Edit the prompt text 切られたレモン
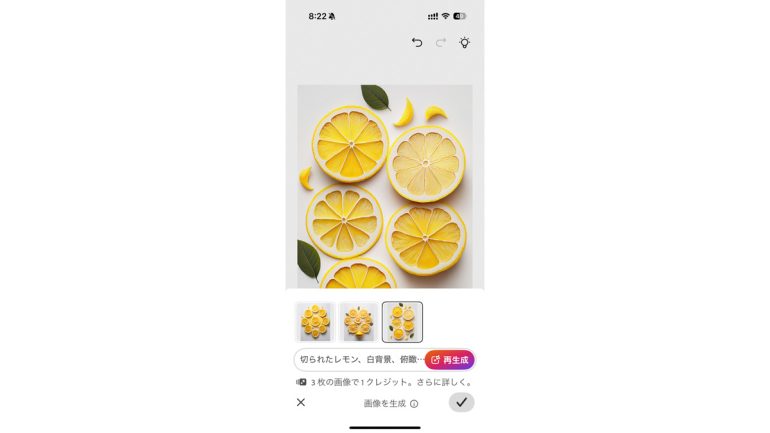 click(x=358, y=360)
